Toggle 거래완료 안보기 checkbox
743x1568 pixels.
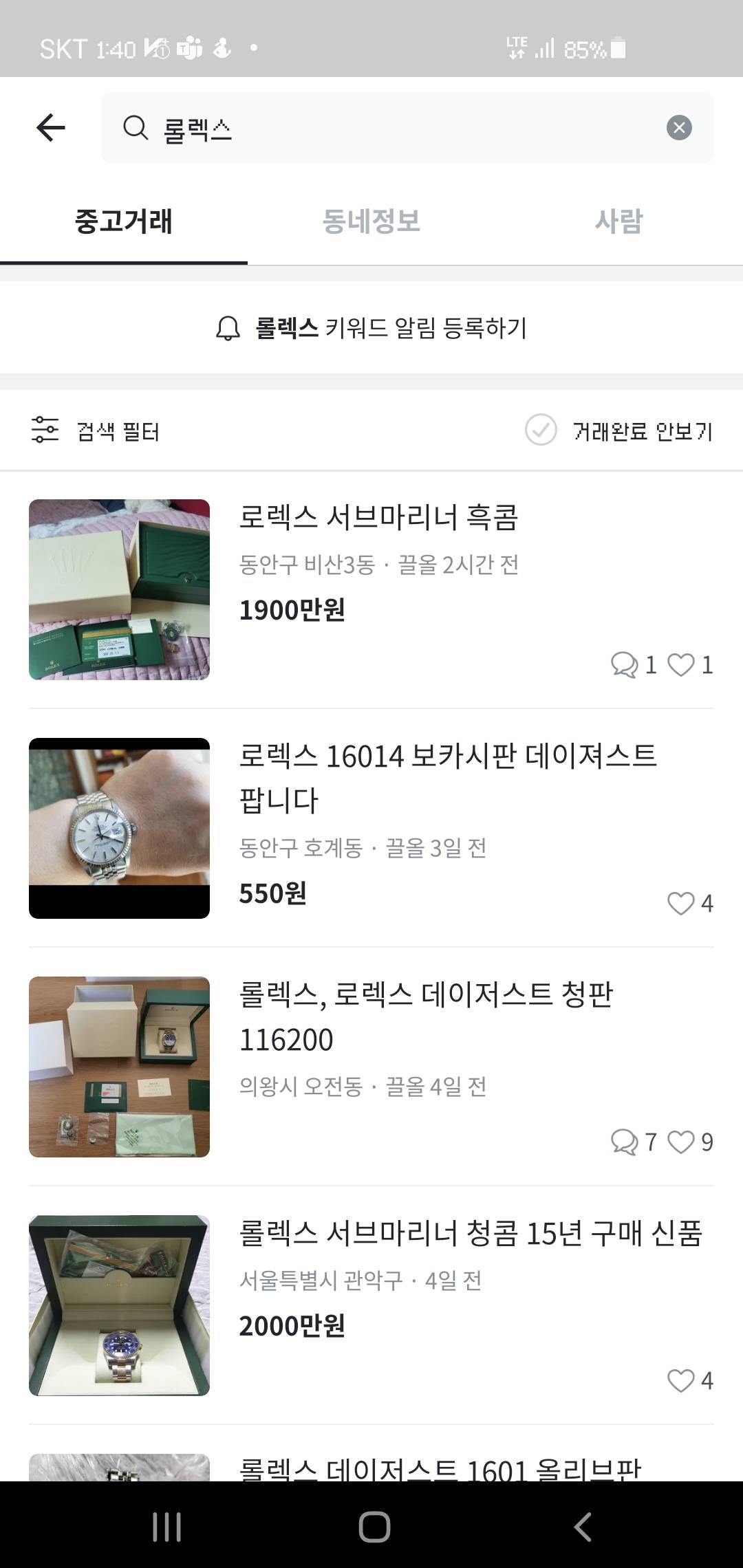coord(541,431)
